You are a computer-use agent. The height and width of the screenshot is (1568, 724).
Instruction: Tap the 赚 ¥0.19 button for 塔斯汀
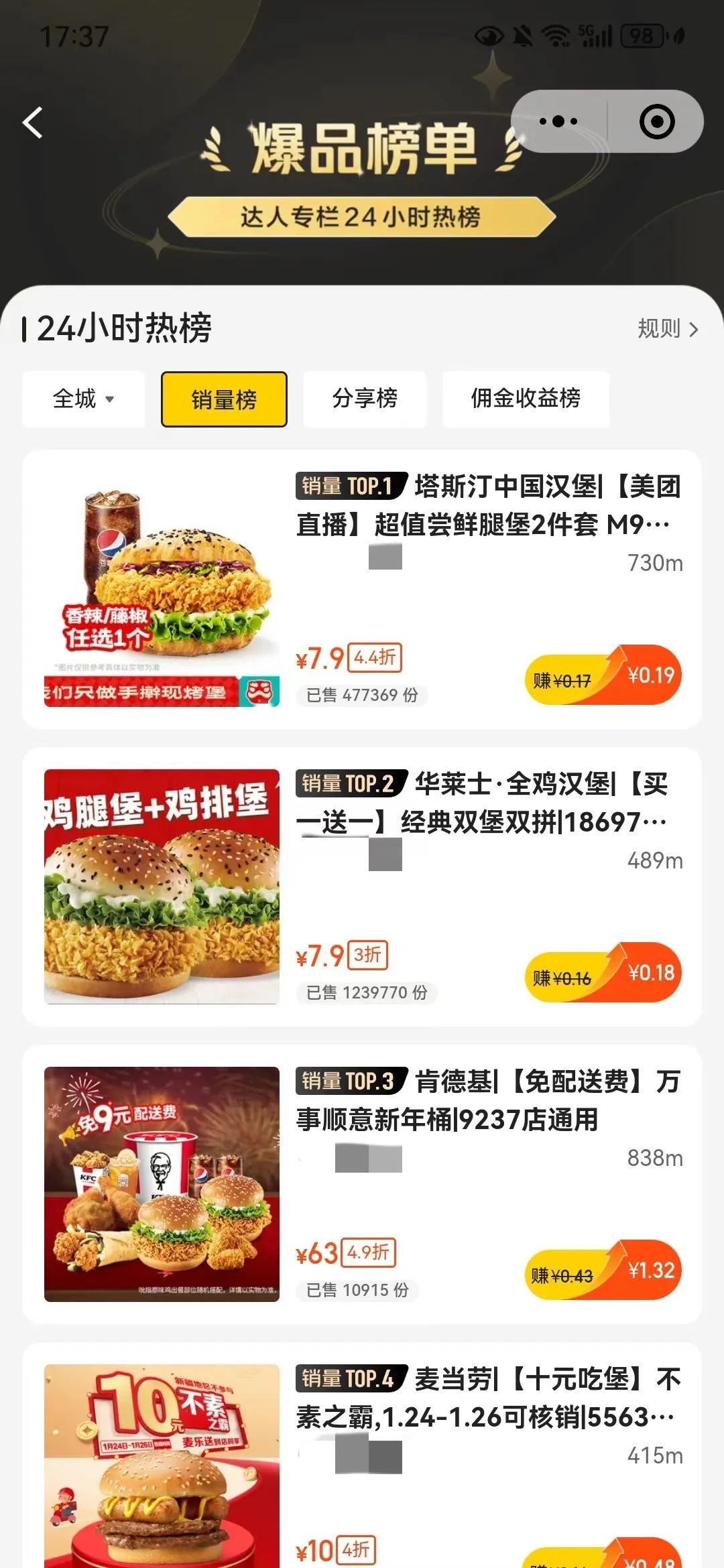pyautogui.click(x=603, y=676)
